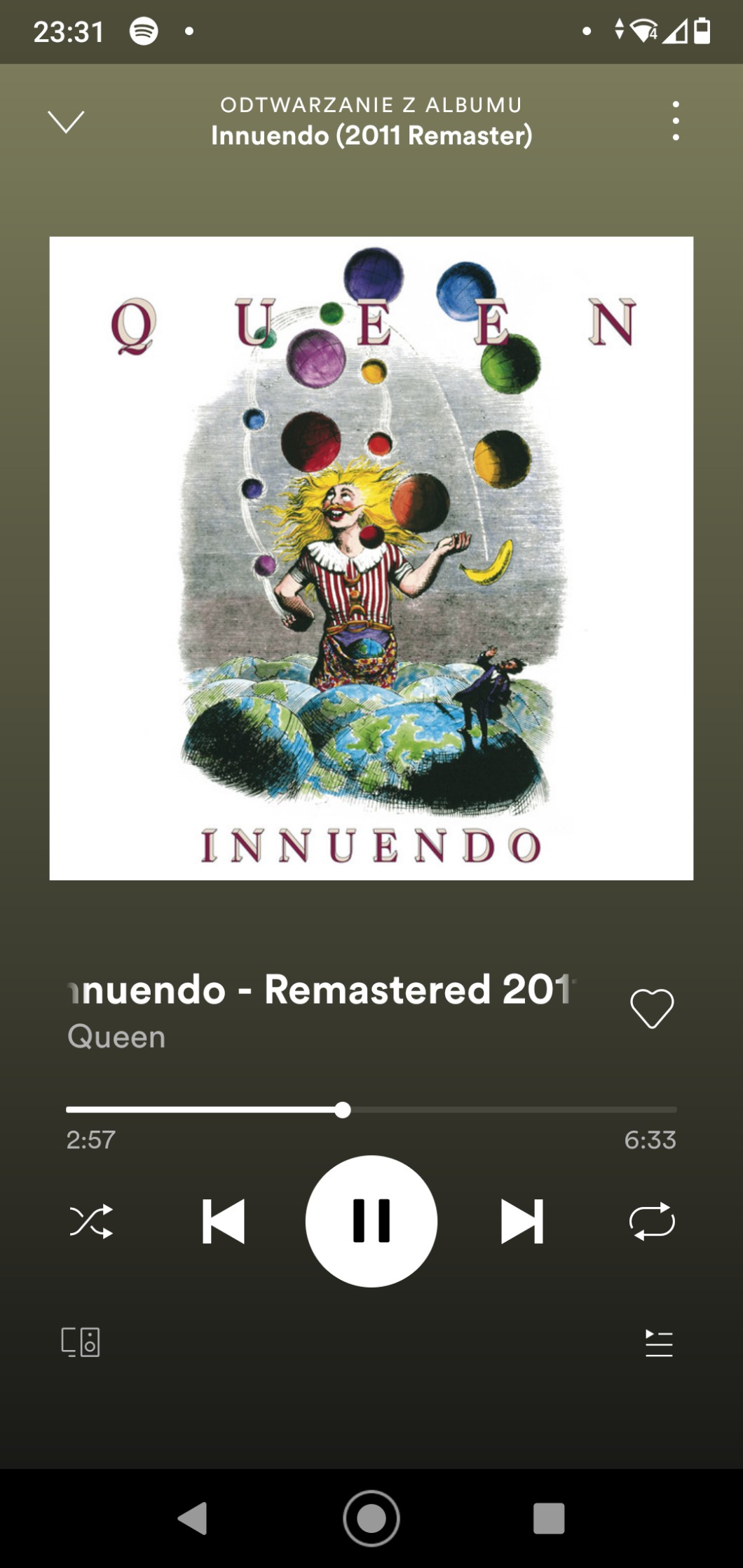Open the artist Queen
The image size is (743, 1568).
pos(116,1037)
